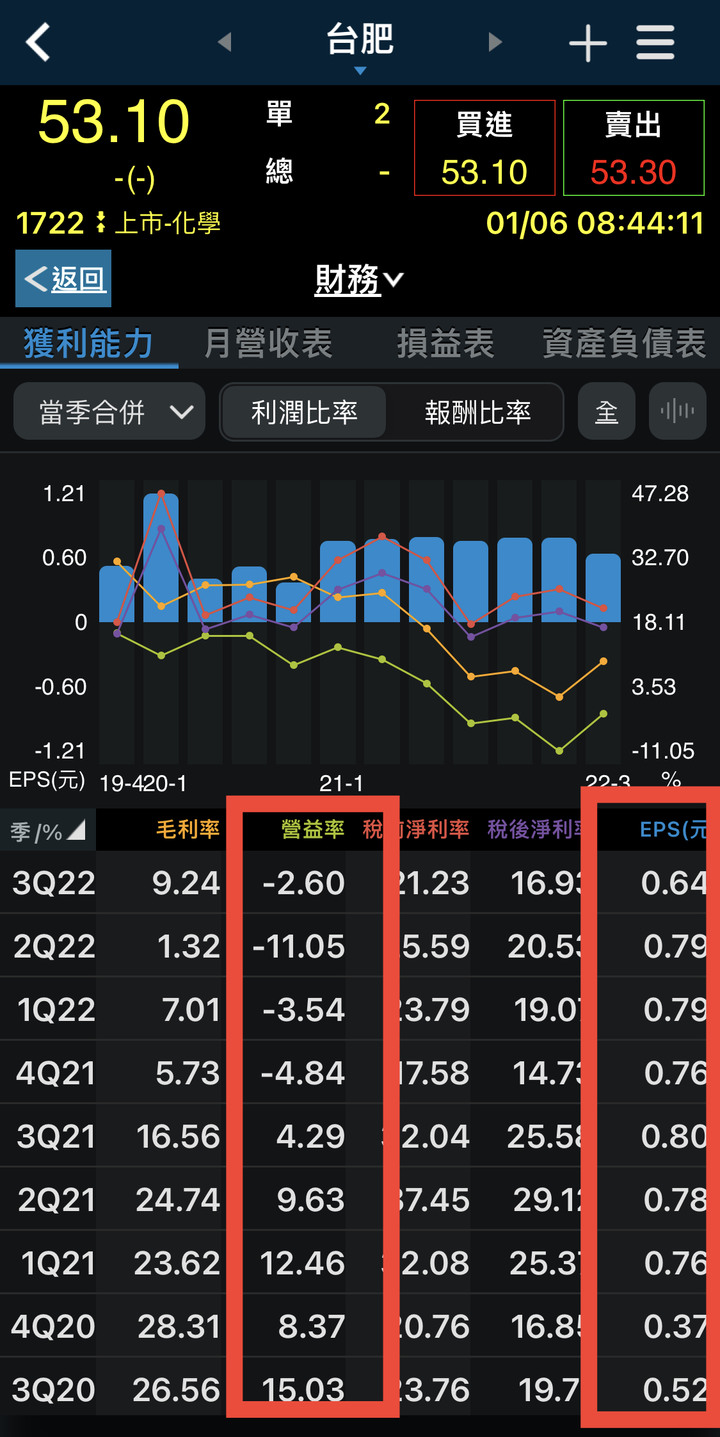Screen dimensions: 720x1437
Task: Tap the 買進 buy price box
Action: click(x=484, y=148)
